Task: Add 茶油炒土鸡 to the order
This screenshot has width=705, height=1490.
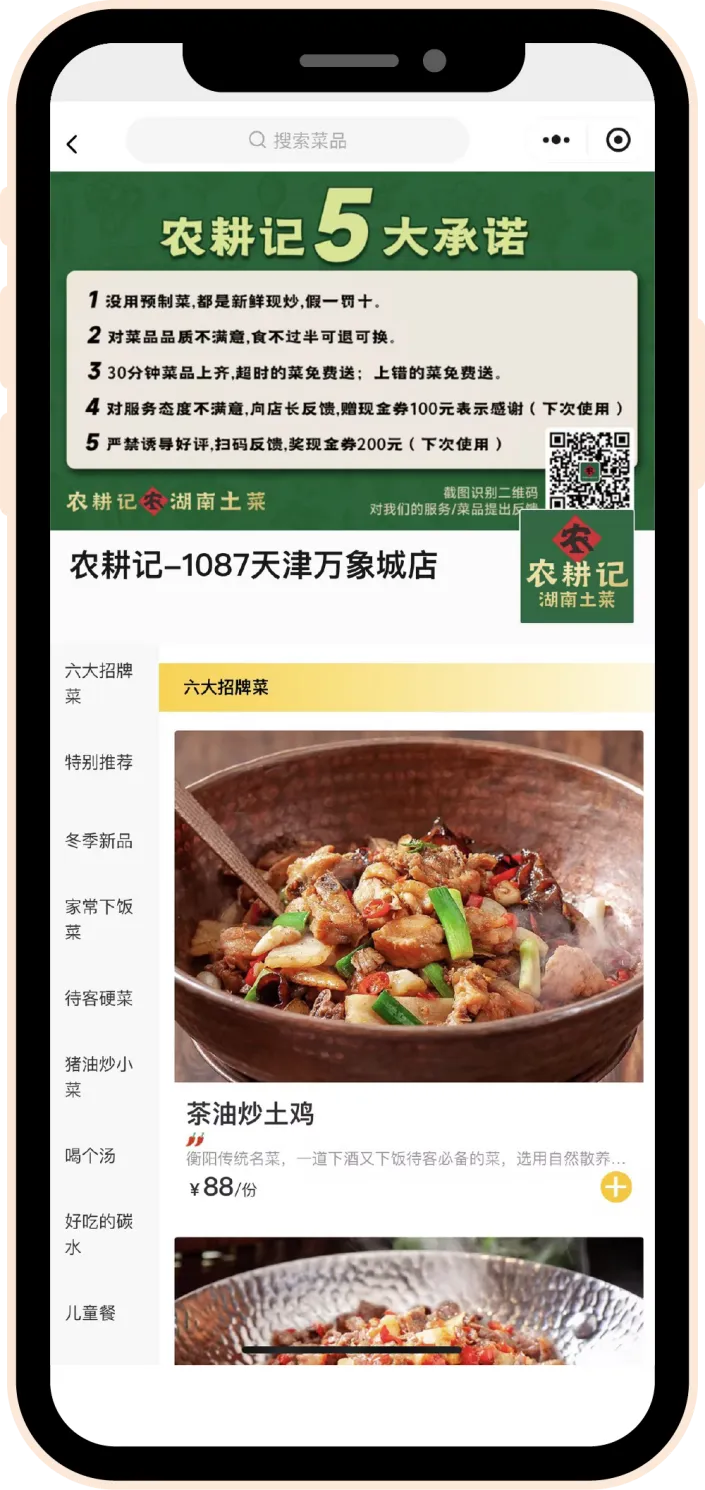Action: (x=616, y=1188)
